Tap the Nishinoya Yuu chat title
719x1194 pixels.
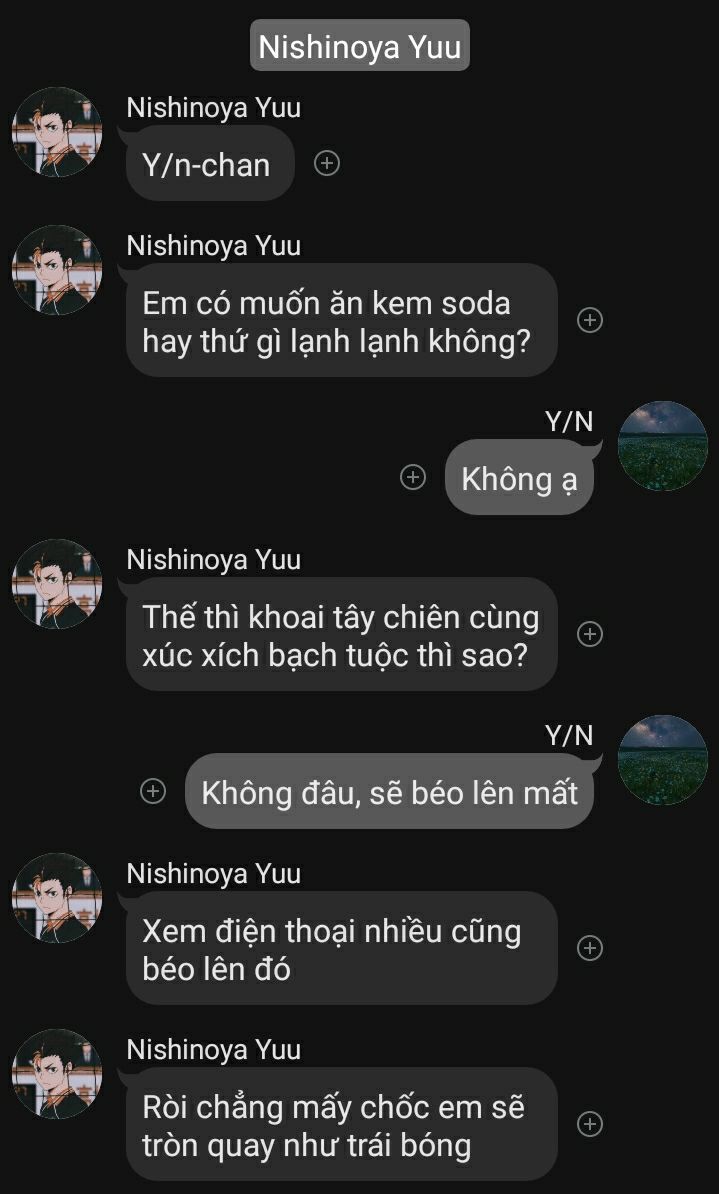(x=359, y=46)
